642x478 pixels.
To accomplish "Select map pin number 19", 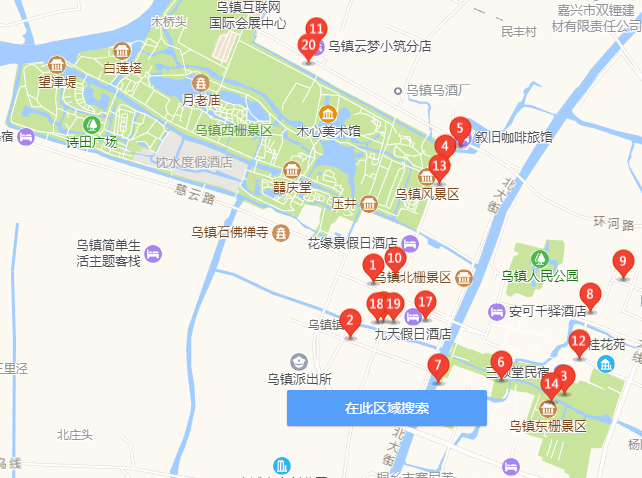I will click(x=393, y=304).
